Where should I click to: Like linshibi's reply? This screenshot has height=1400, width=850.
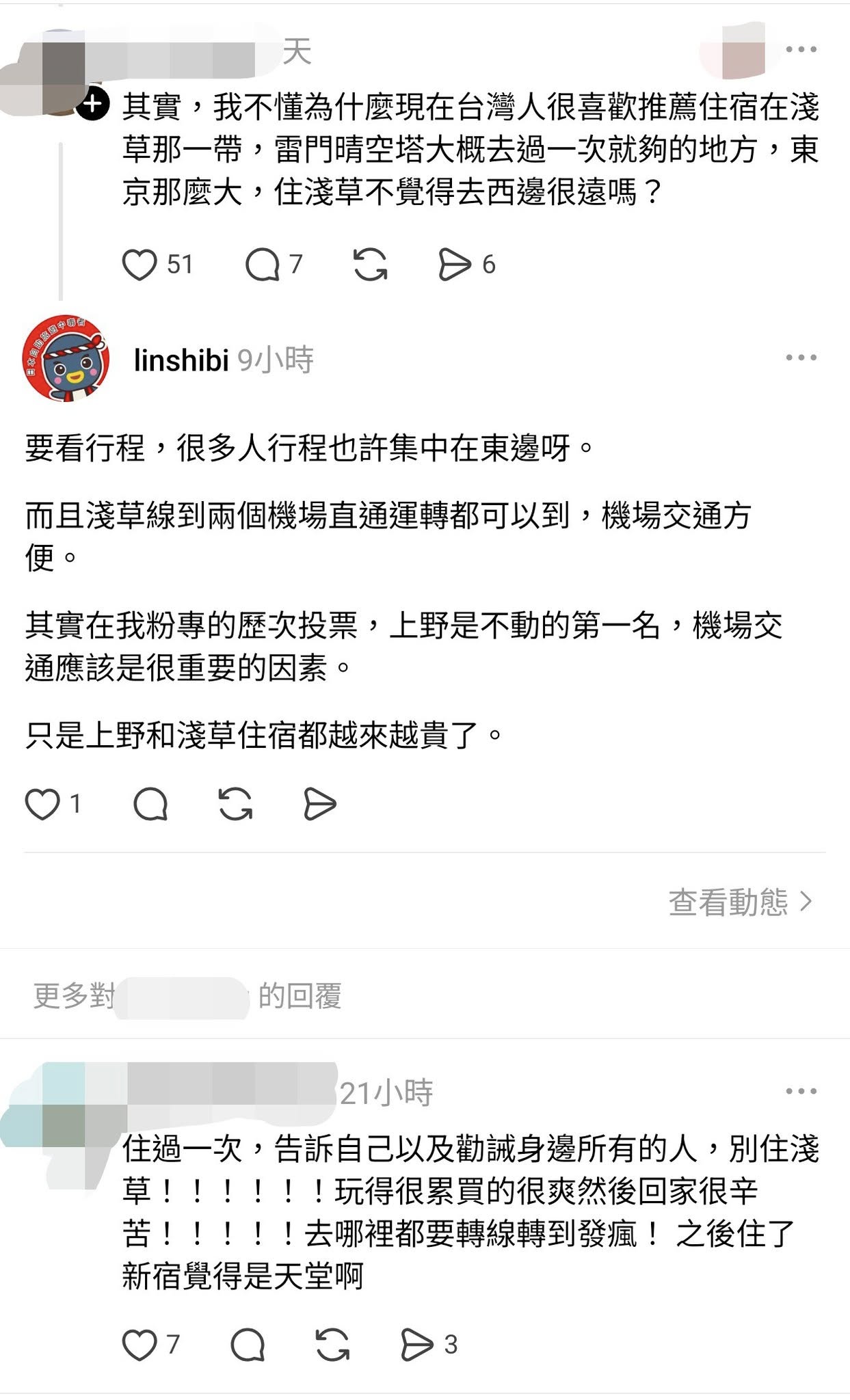pos(42,804)
